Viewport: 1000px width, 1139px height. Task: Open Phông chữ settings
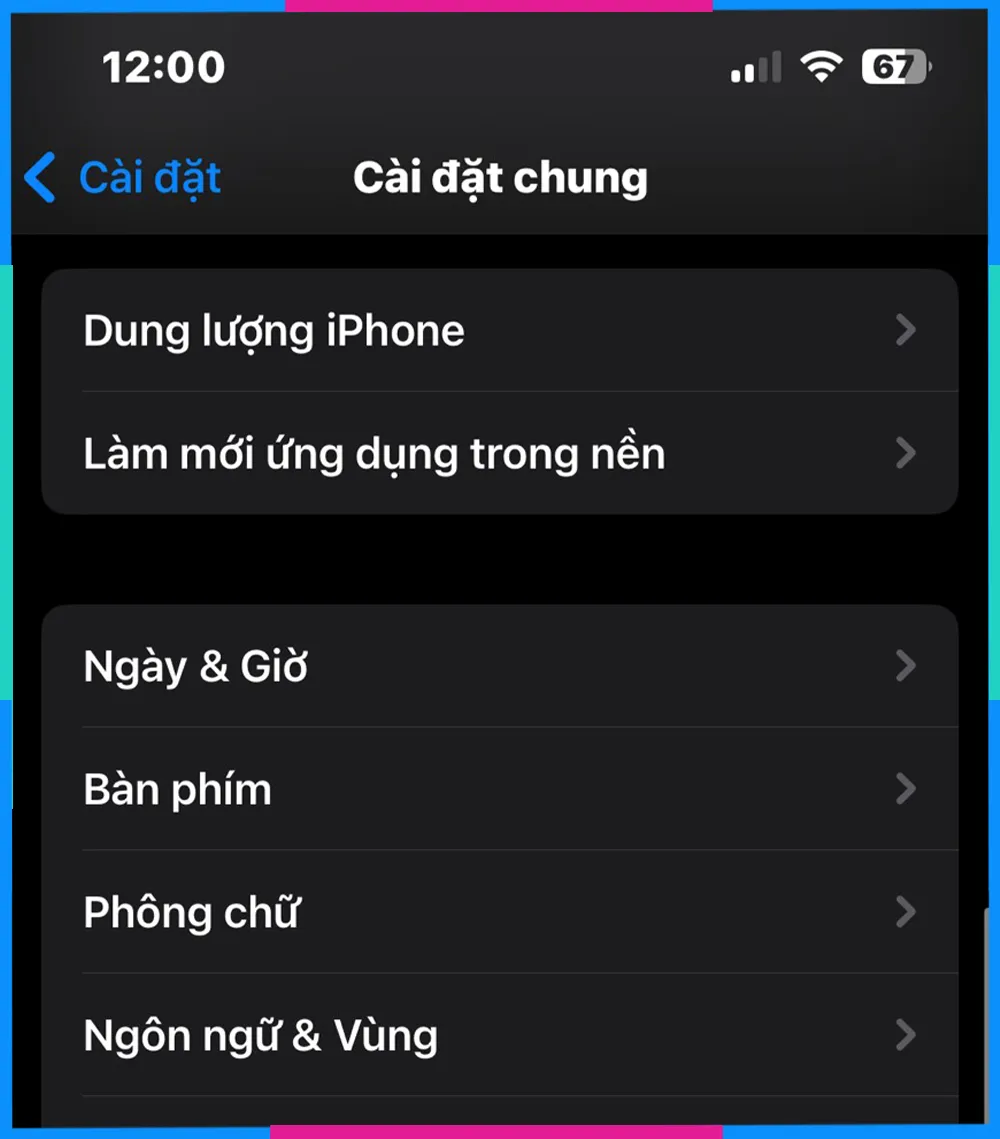[x=191, y=911]
